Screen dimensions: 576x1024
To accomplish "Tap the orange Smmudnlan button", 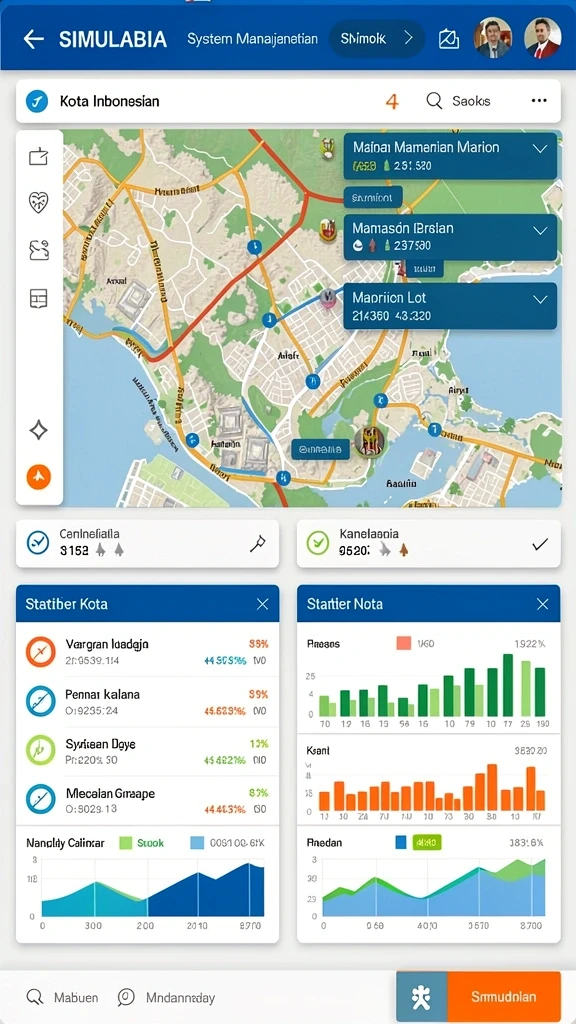I will coord(504,997).
